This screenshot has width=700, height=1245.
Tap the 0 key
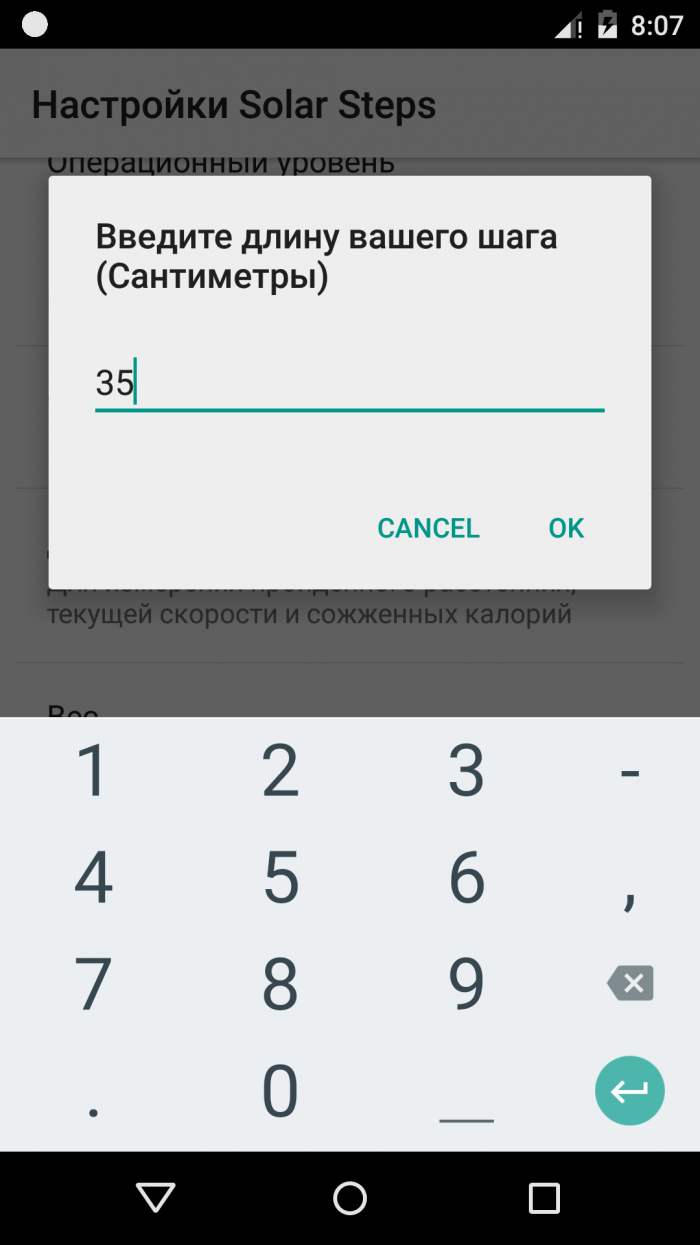click(x=281, y=1091)
